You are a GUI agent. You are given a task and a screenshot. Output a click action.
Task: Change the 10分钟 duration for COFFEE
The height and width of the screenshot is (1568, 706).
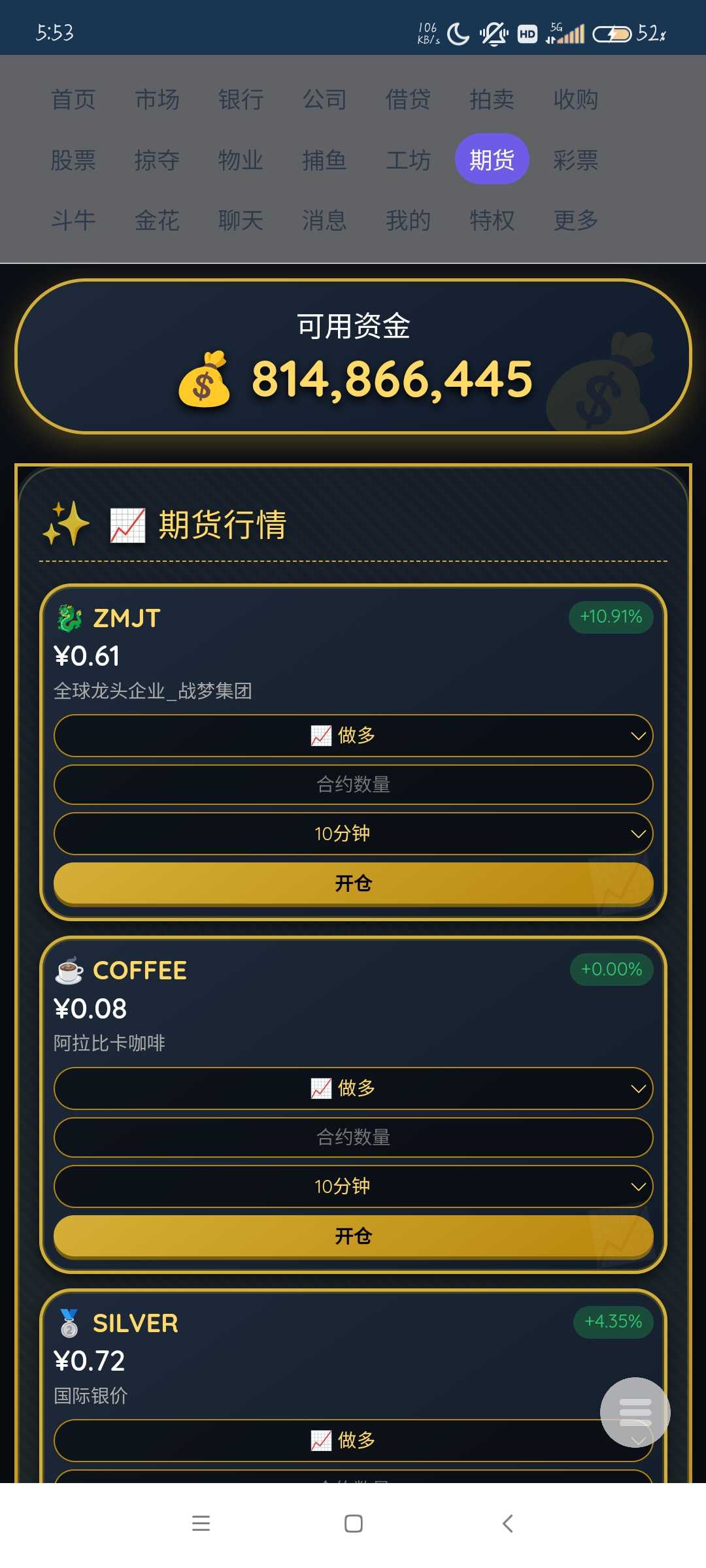[353, 1186]
